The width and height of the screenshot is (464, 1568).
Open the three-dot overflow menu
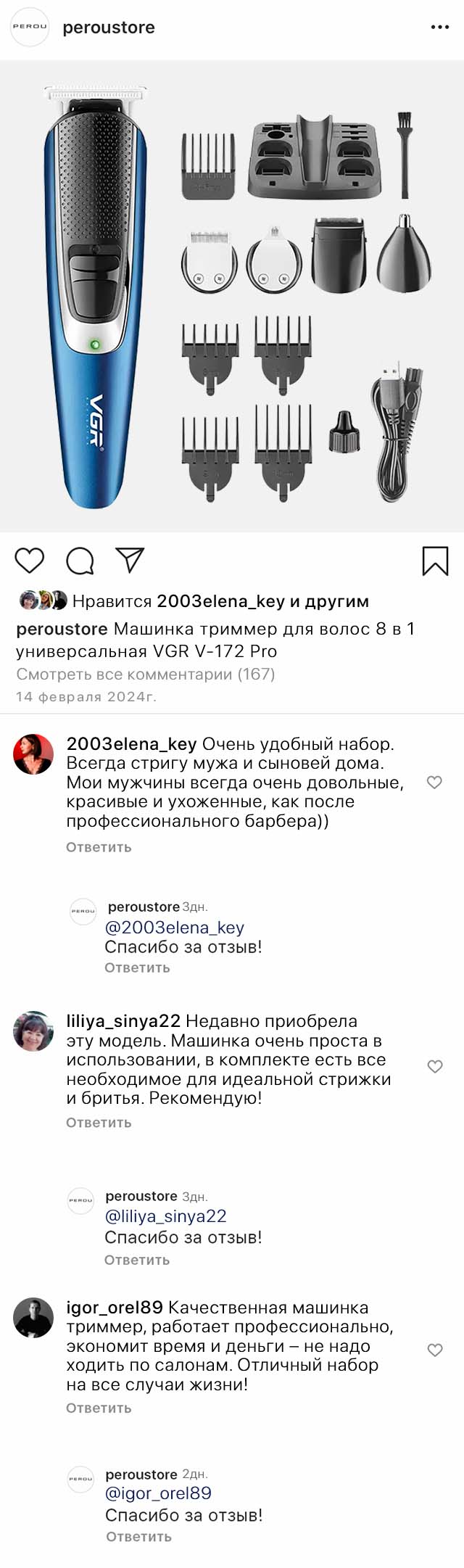440,28
